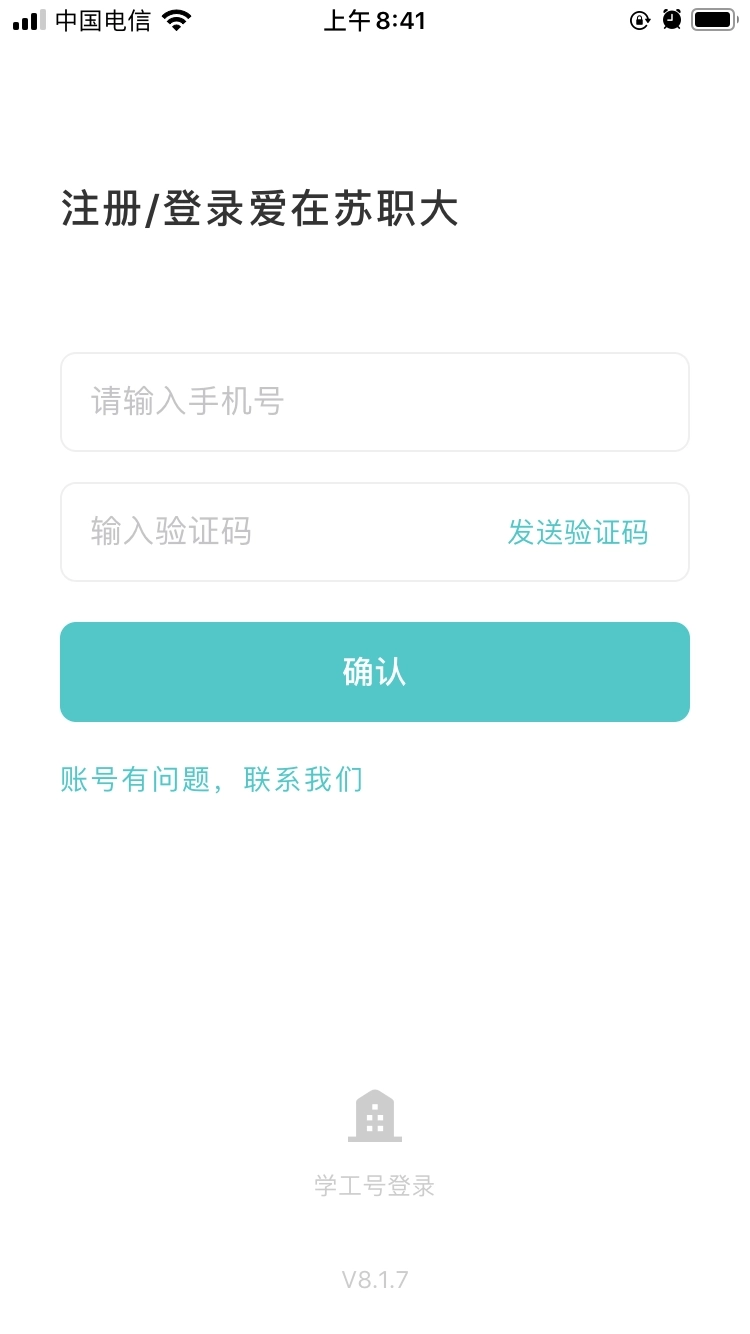Tap the 请输入手机号 placeholder area
This screenshot has height=1334, width=750.
pyautogui.click(x=186, y=401)
